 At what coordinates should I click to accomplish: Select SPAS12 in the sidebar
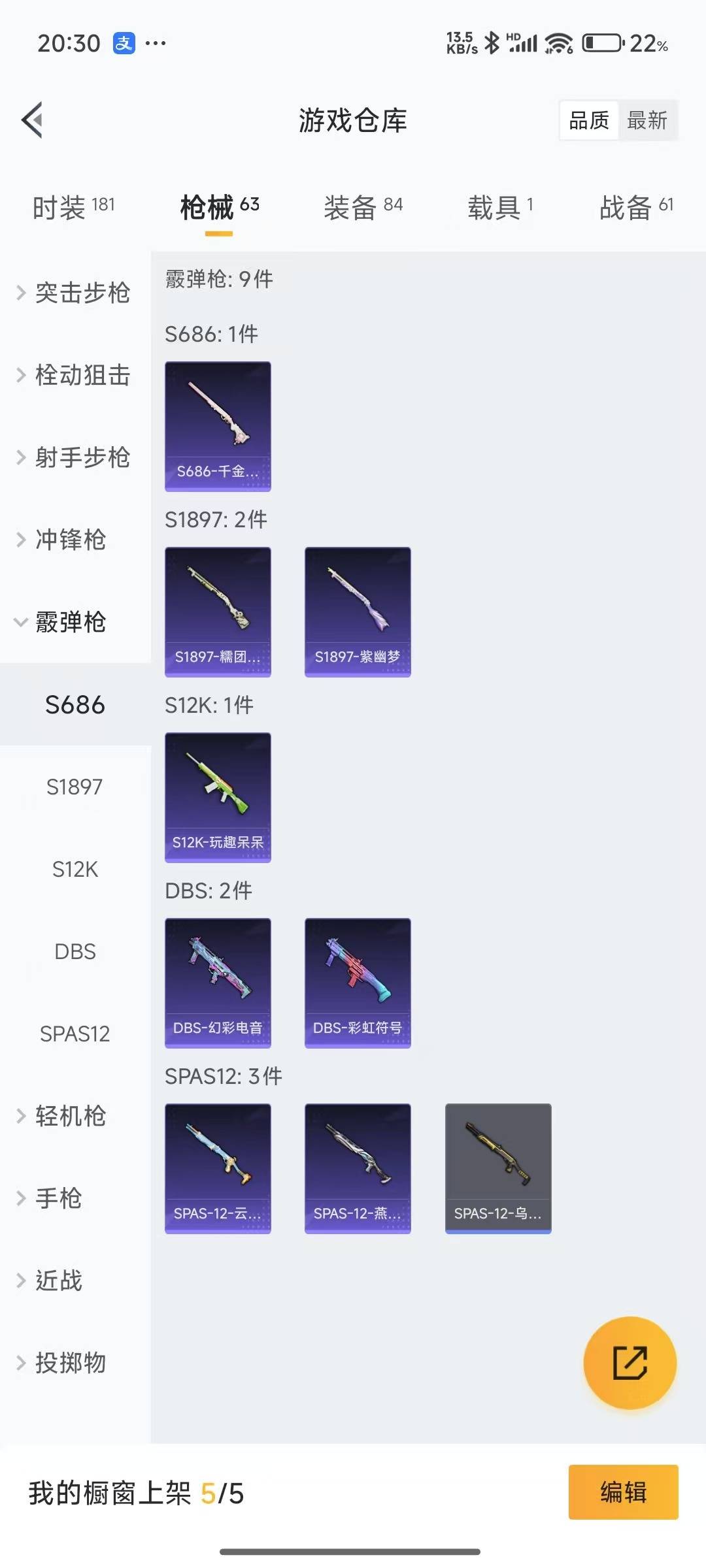coord(75,1034)
